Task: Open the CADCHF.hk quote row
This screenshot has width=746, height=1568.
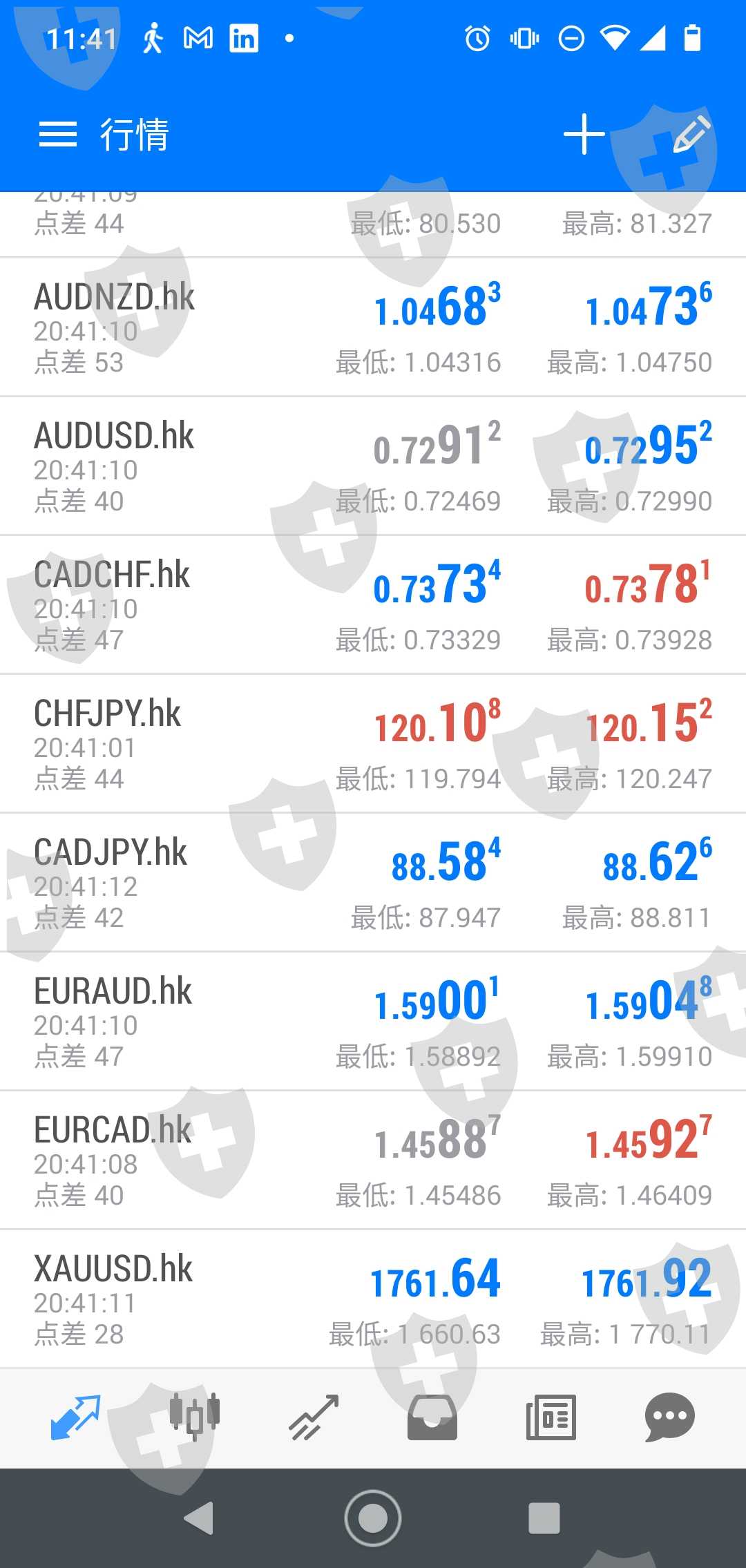Action: point(373,605)
